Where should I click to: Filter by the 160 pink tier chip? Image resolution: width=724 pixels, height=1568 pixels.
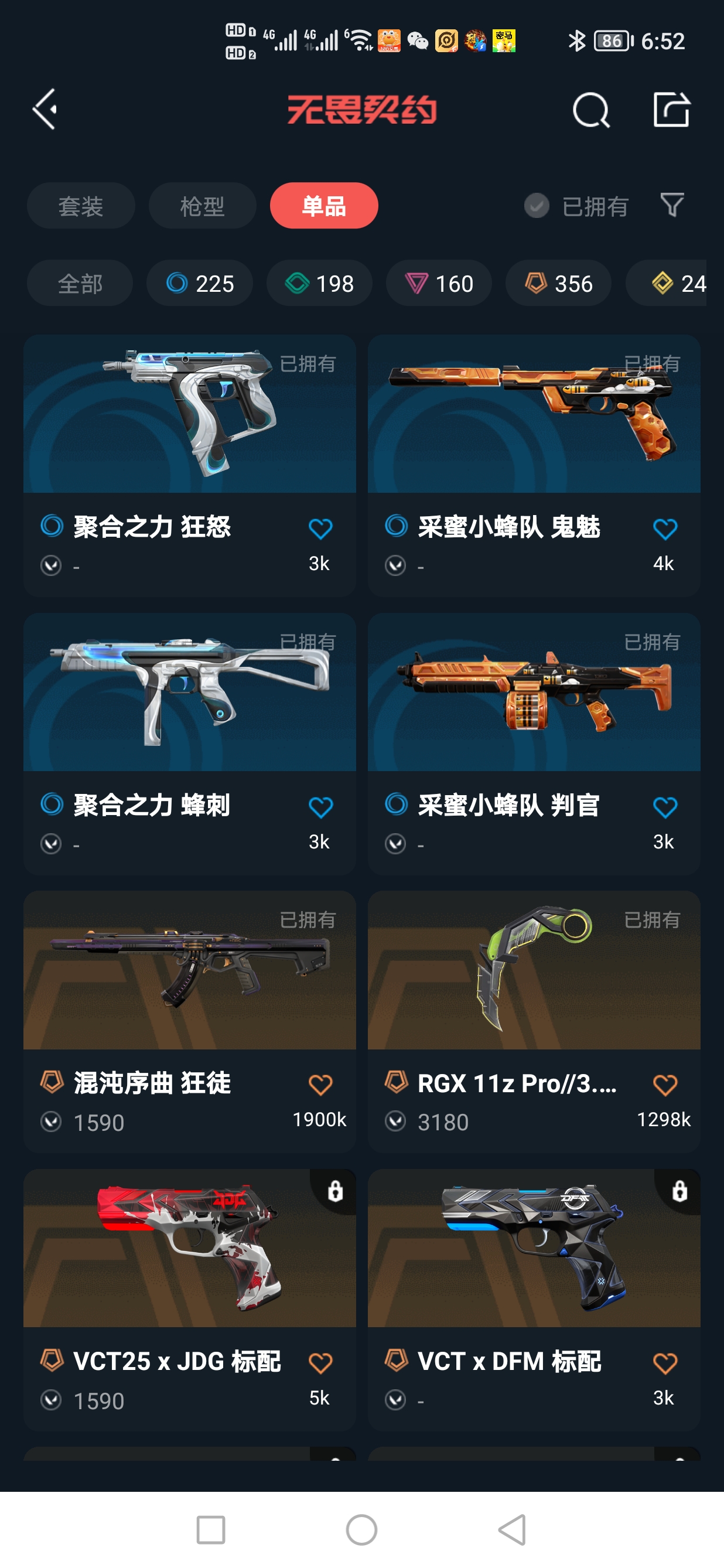point(439,284)
